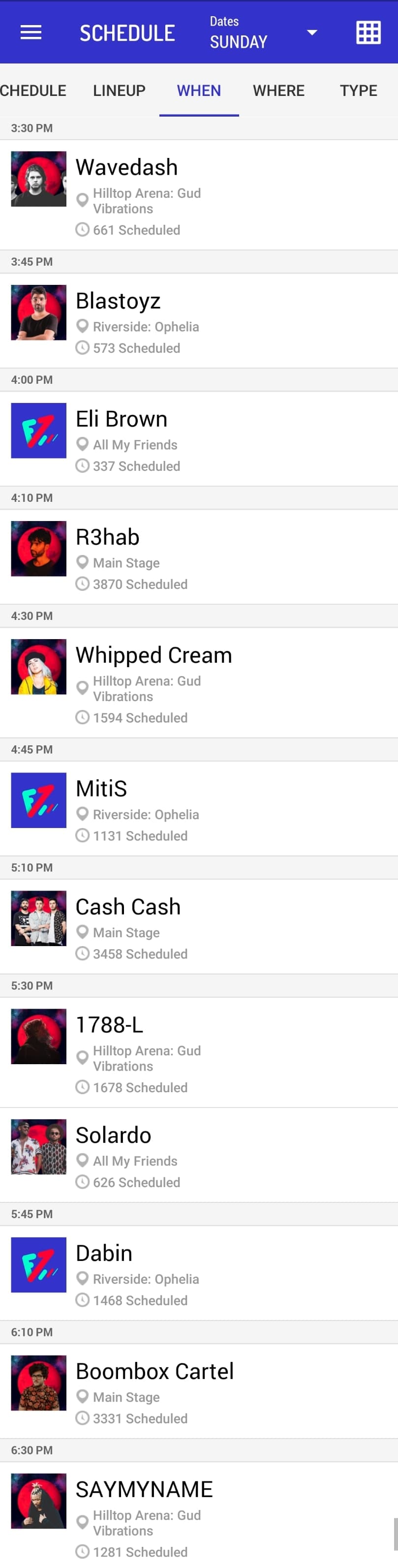Viewport: 398px width, 1568px height.
Task: Open the Boombox Cartel set
Action: 198,1390
